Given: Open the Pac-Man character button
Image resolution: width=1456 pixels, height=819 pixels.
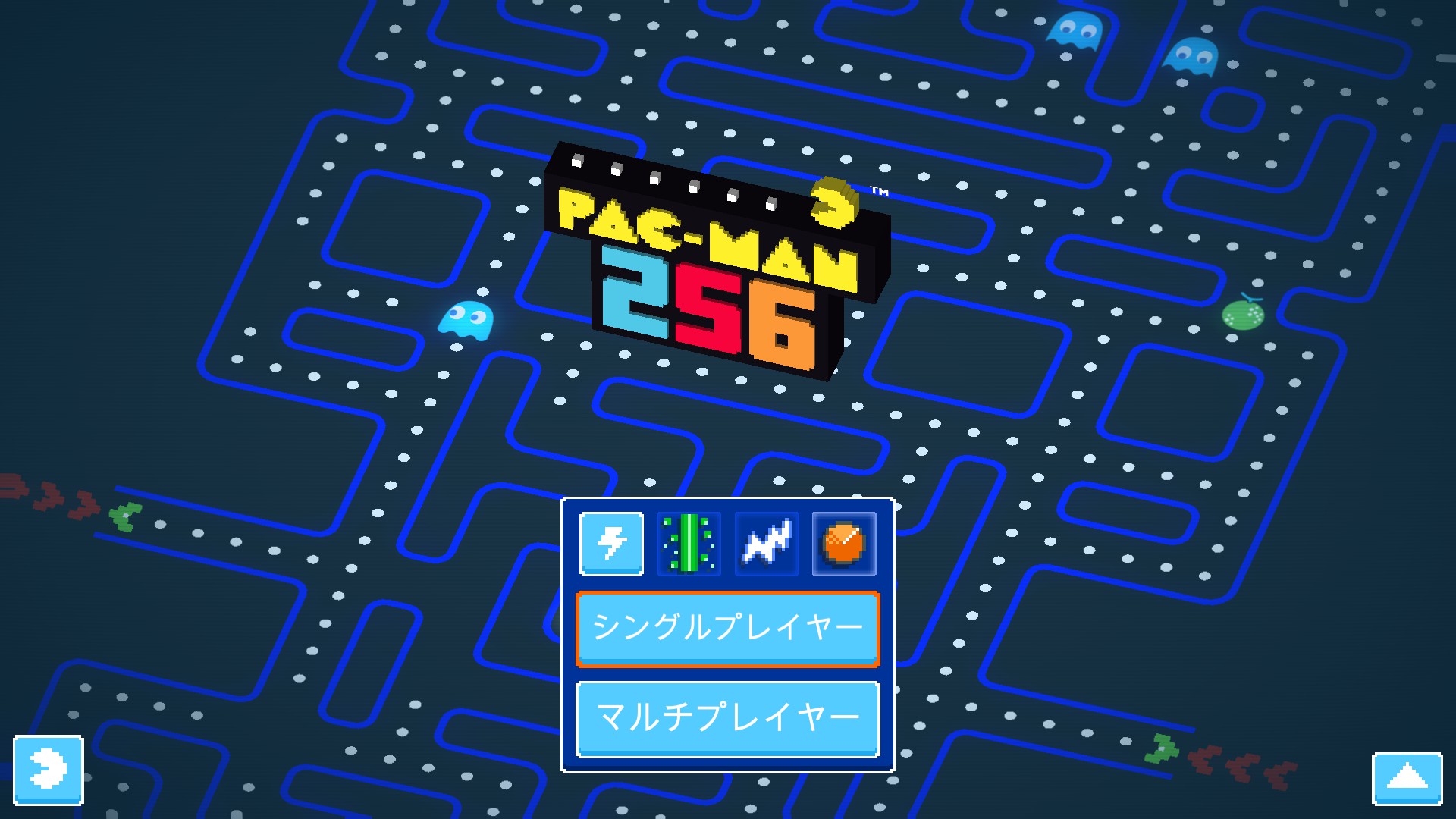Looking at the screenshot, I should pos(49,770).
